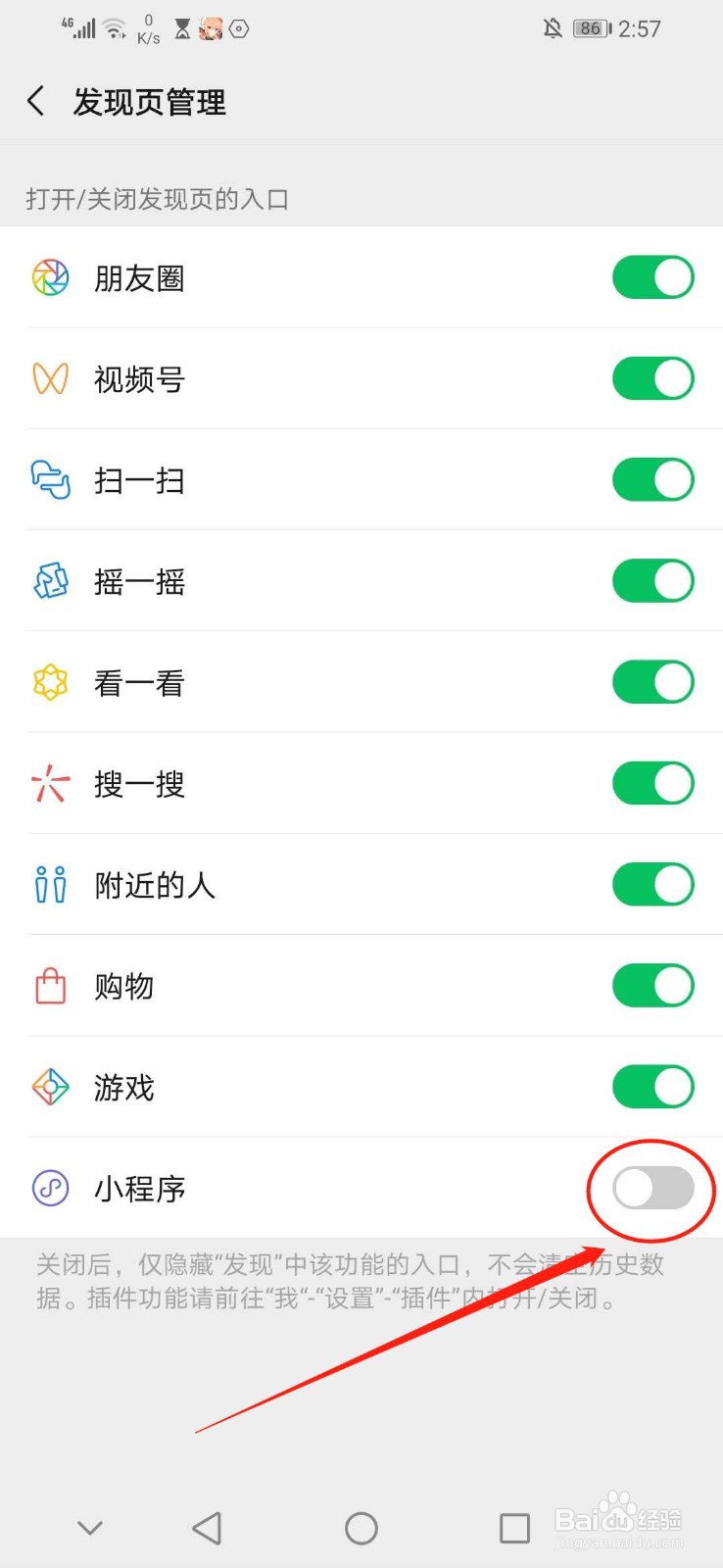Click the 发现页管理 title text

pyautogui.click(x=148, y=101)
